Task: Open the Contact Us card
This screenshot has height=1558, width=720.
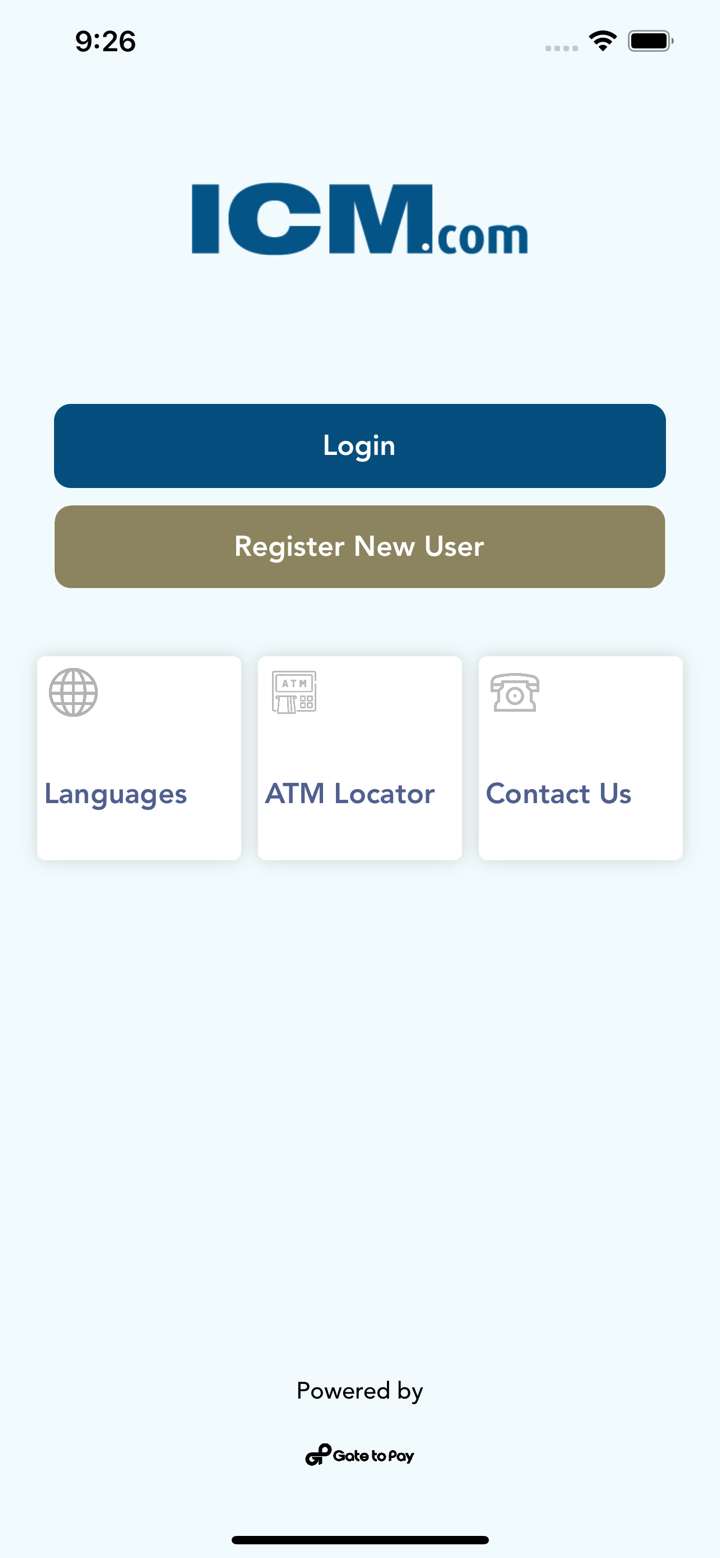Action: pyautogui.click(x=580, y=758)
